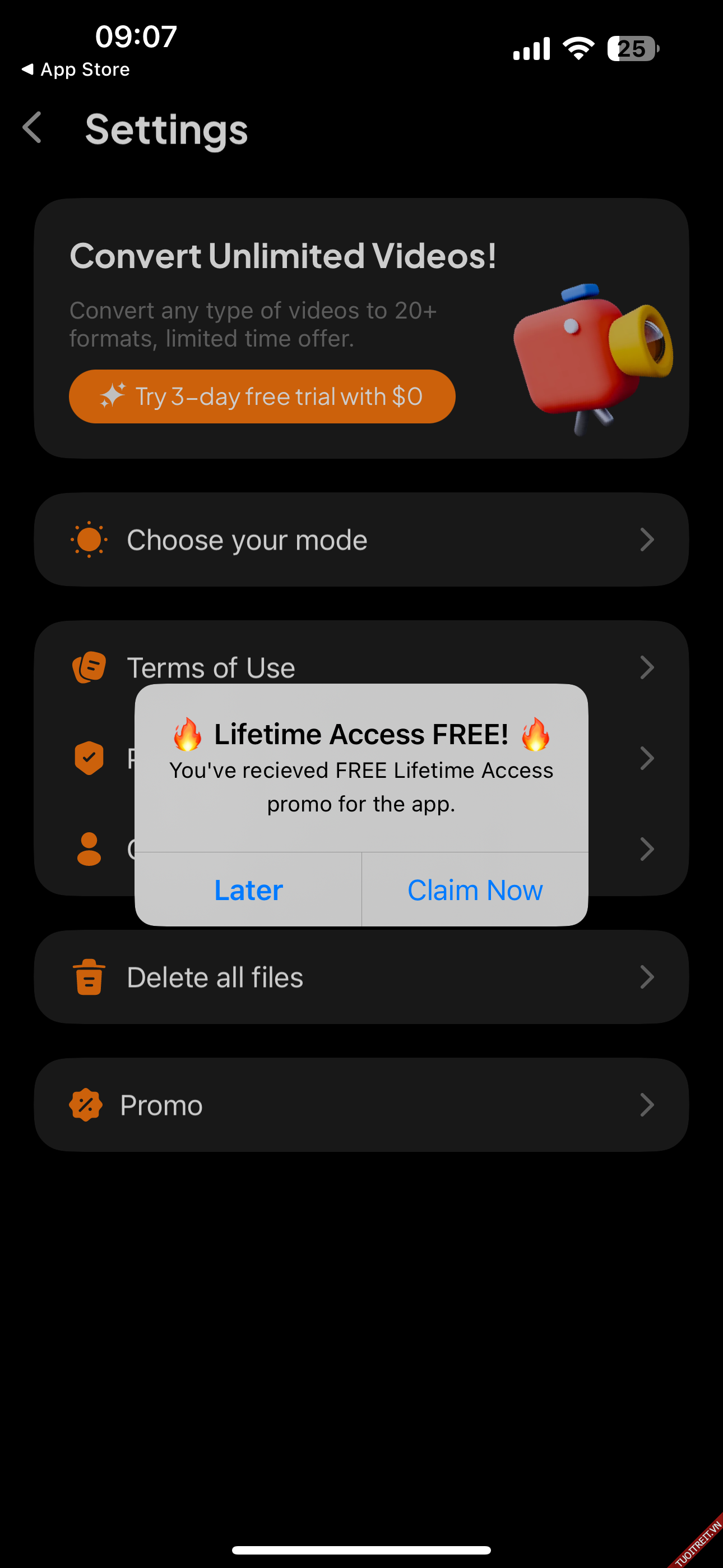Open Choose your mode
The image size is (723, 1568).
[x=361, y=540]
